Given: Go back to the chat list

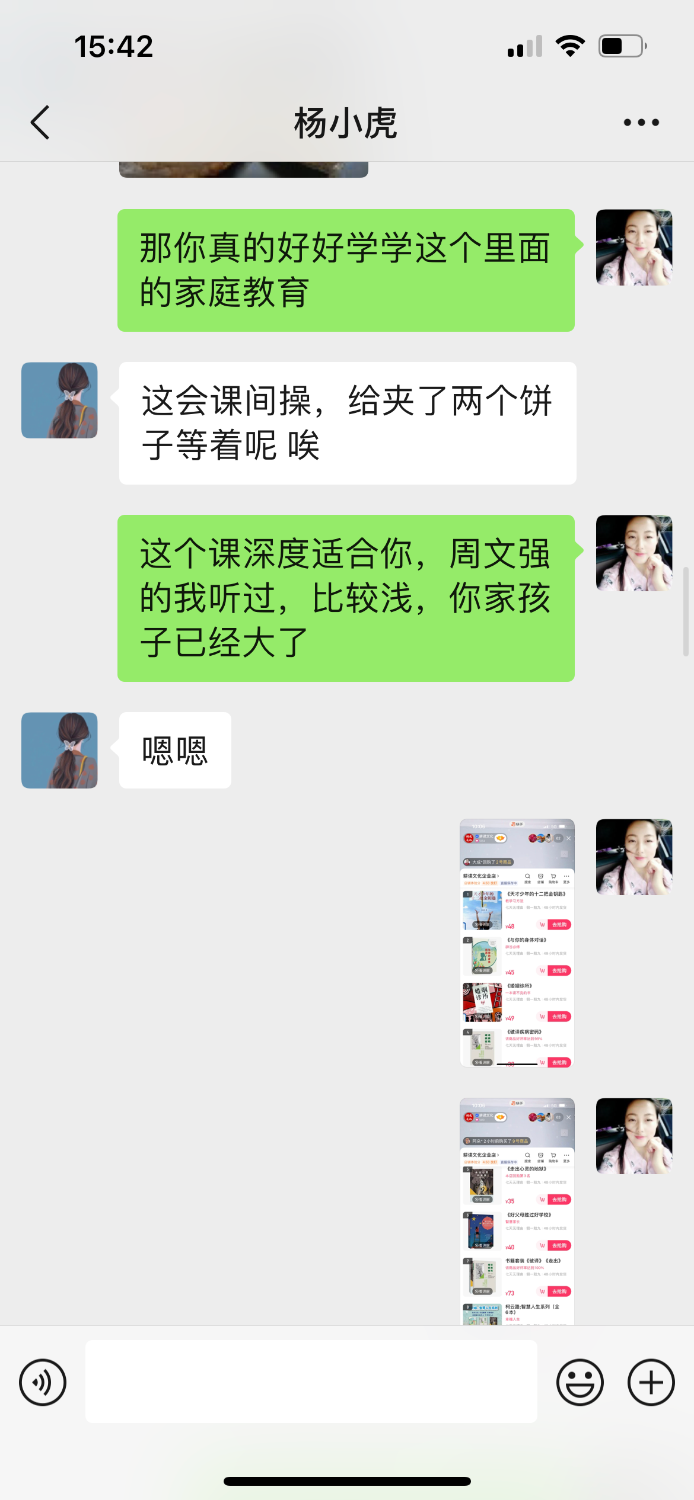Looking at the screenshot, I should point(40,122).
